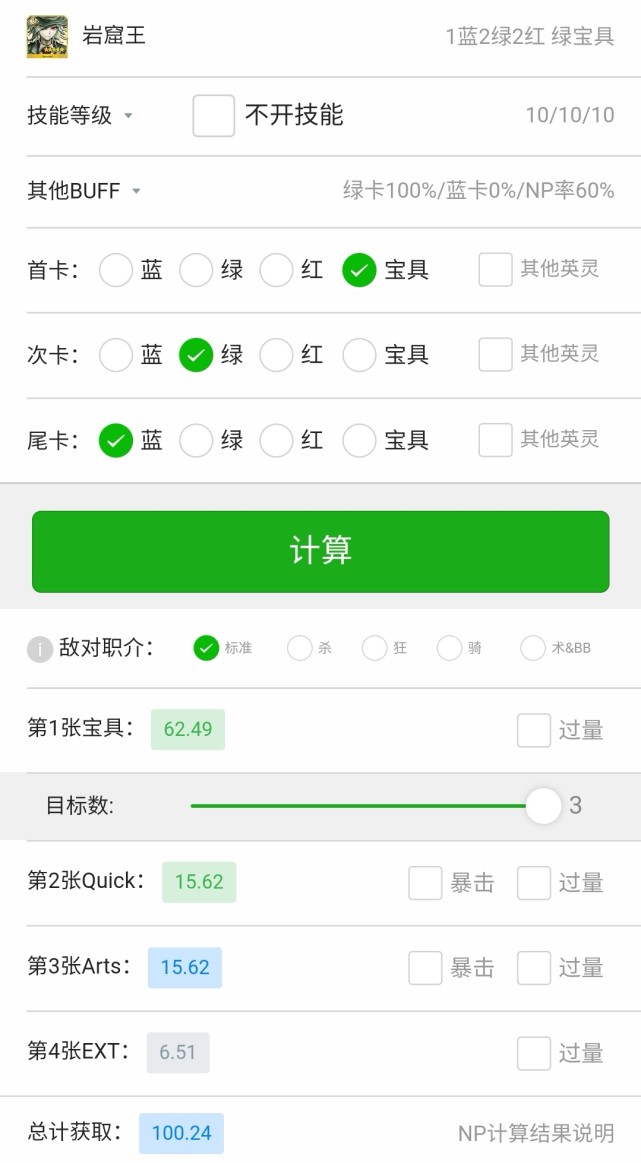Expand the 技能等级 dropdown
This screenshot has width=641, height=1163.
click(80, 116)
